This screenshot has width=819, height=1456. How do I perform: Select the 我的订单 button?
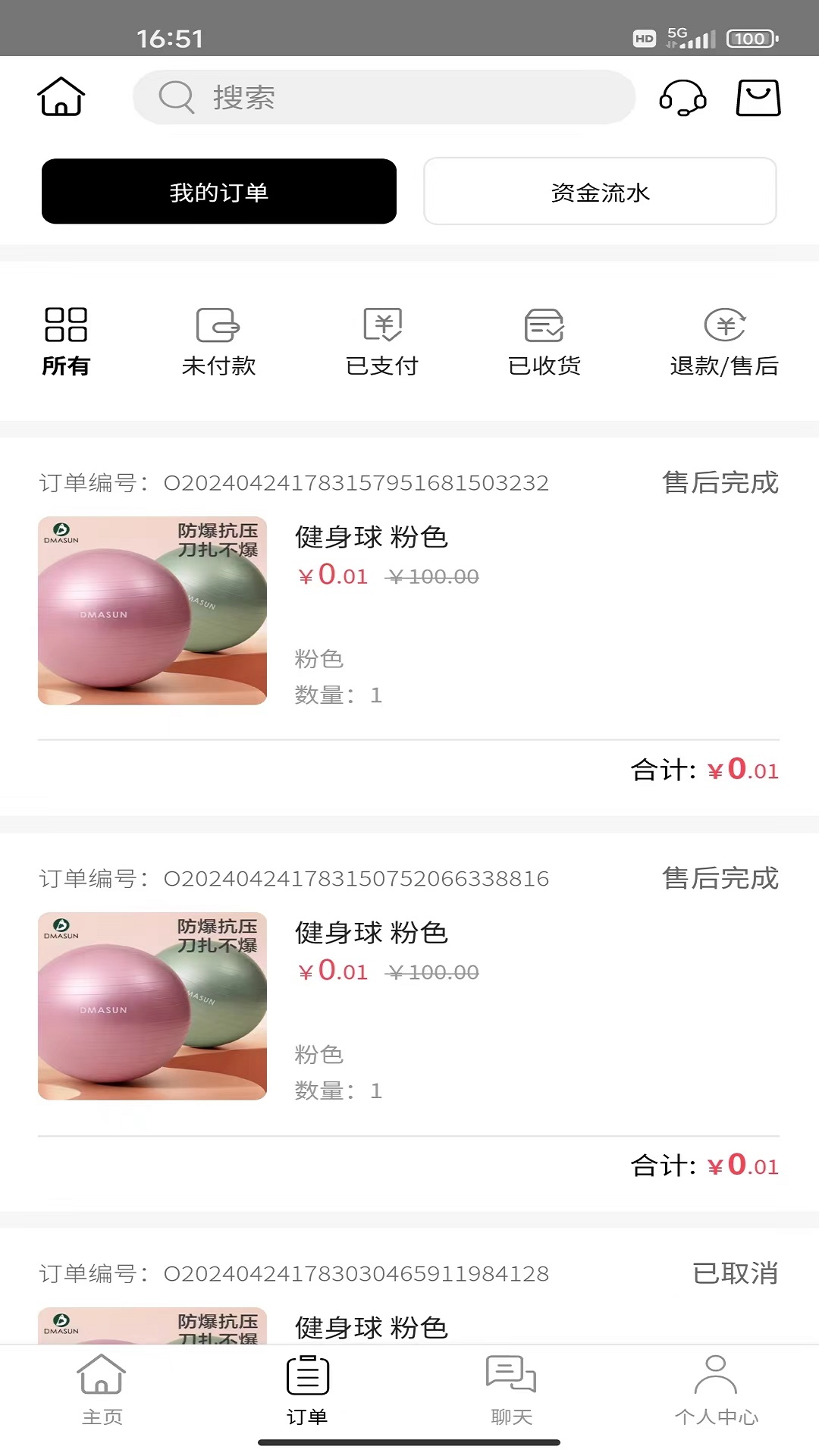(x=219, y=191)
